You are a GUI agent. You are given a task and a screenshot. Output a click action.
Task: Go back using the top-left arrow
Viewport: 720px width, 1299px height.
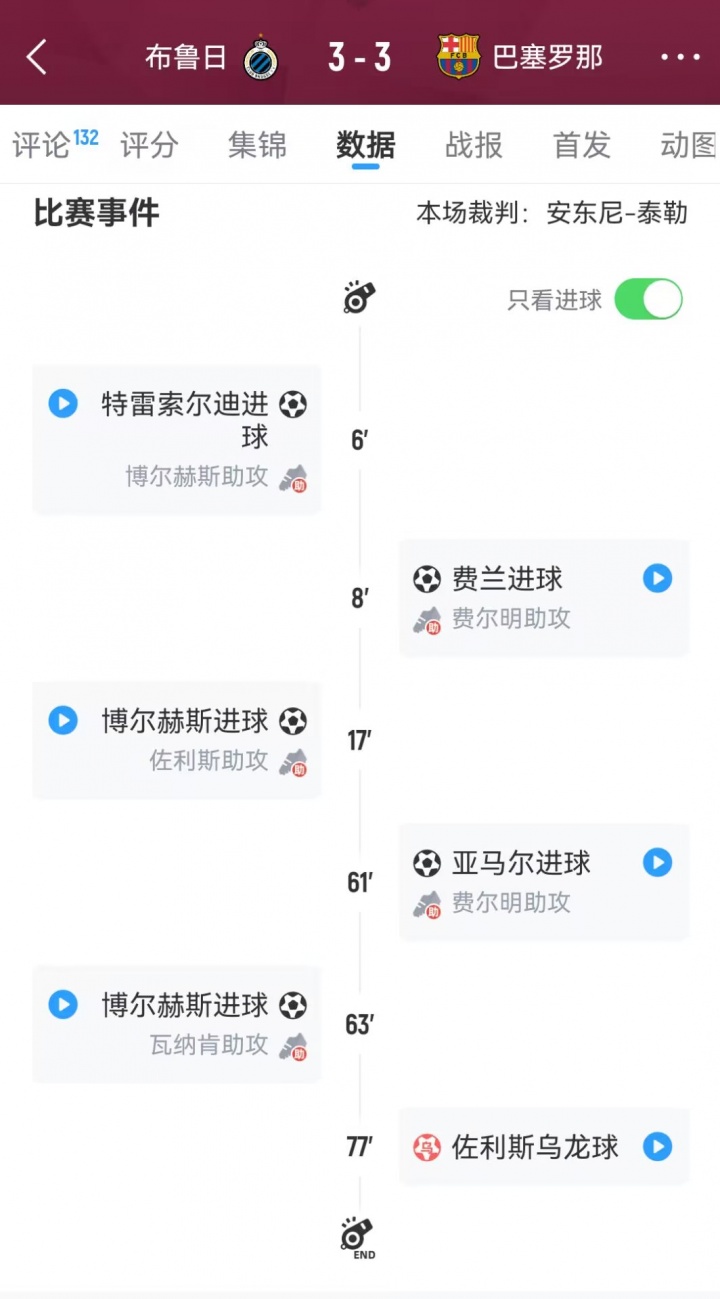tap(37, 57)
